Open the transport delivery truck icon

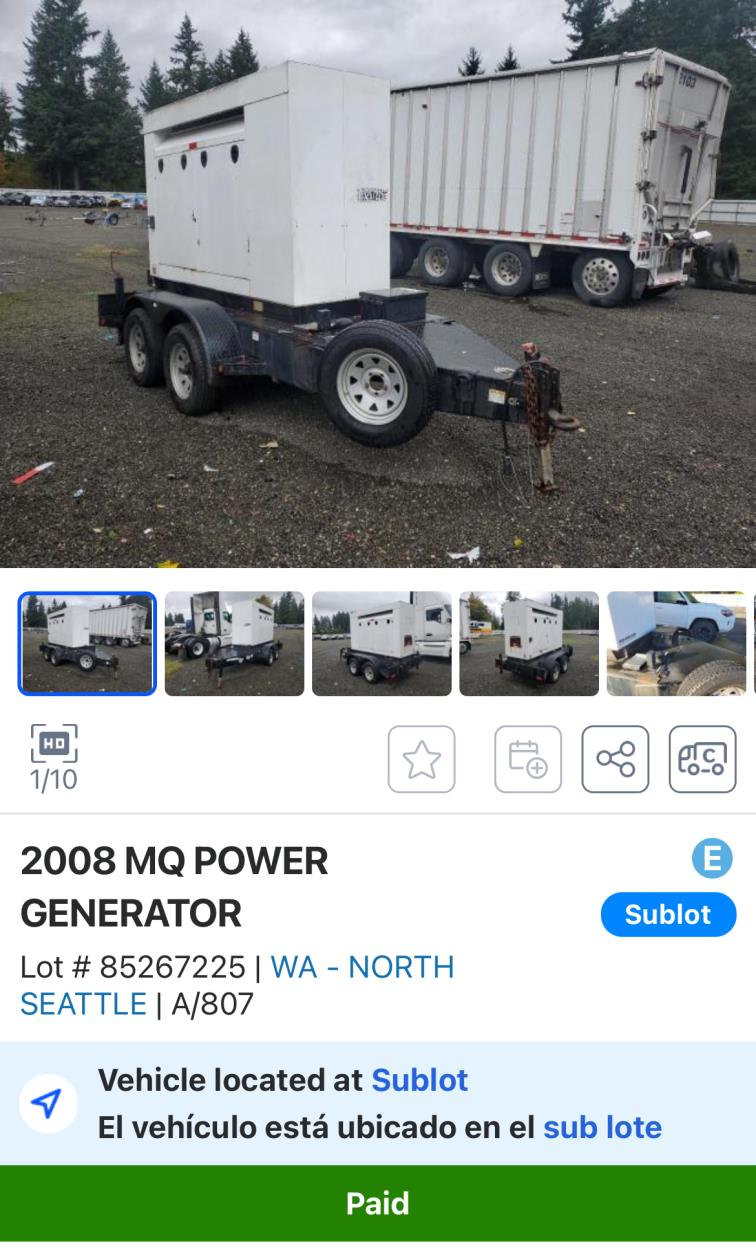(x=702, y=759)
